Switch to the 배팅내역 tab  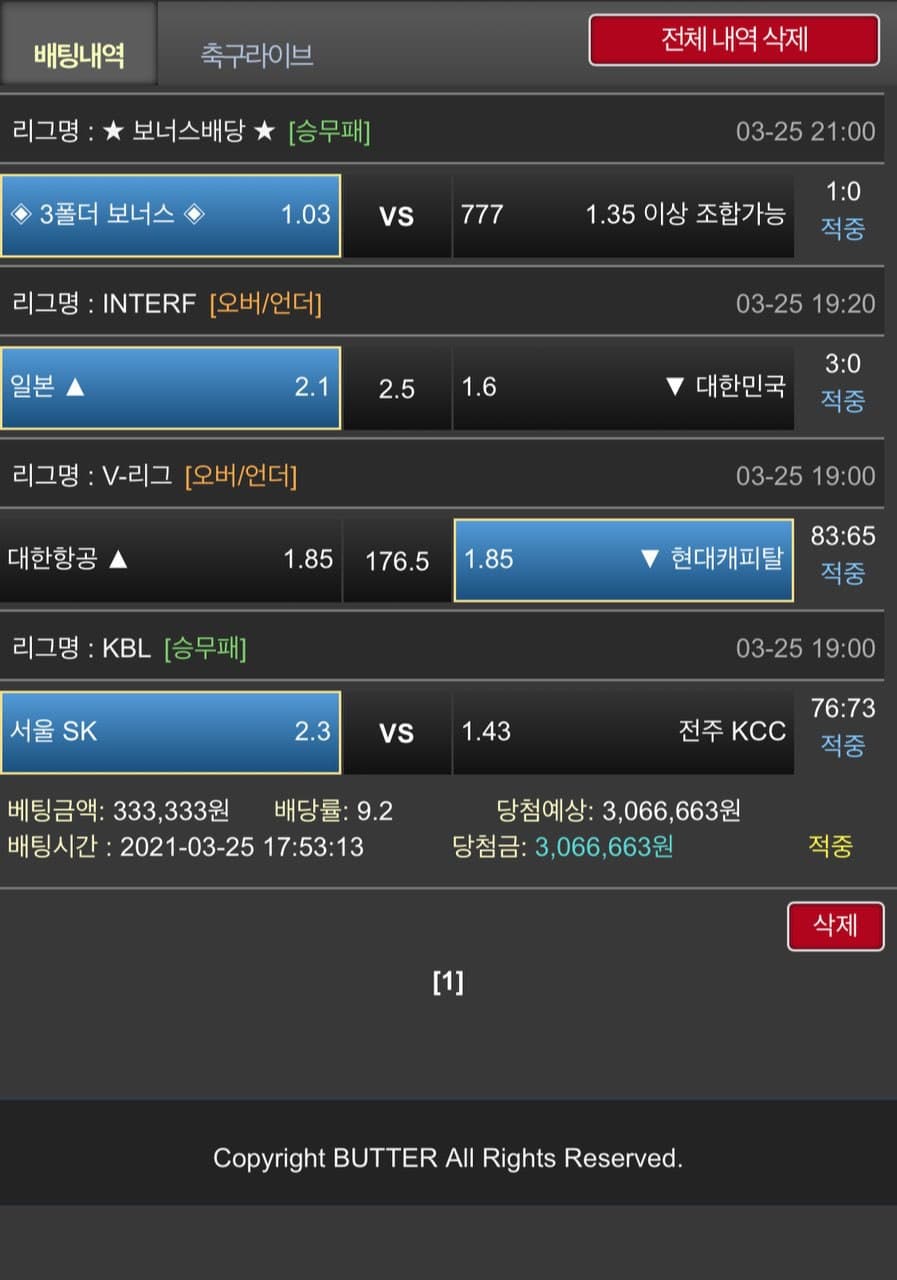79,54
